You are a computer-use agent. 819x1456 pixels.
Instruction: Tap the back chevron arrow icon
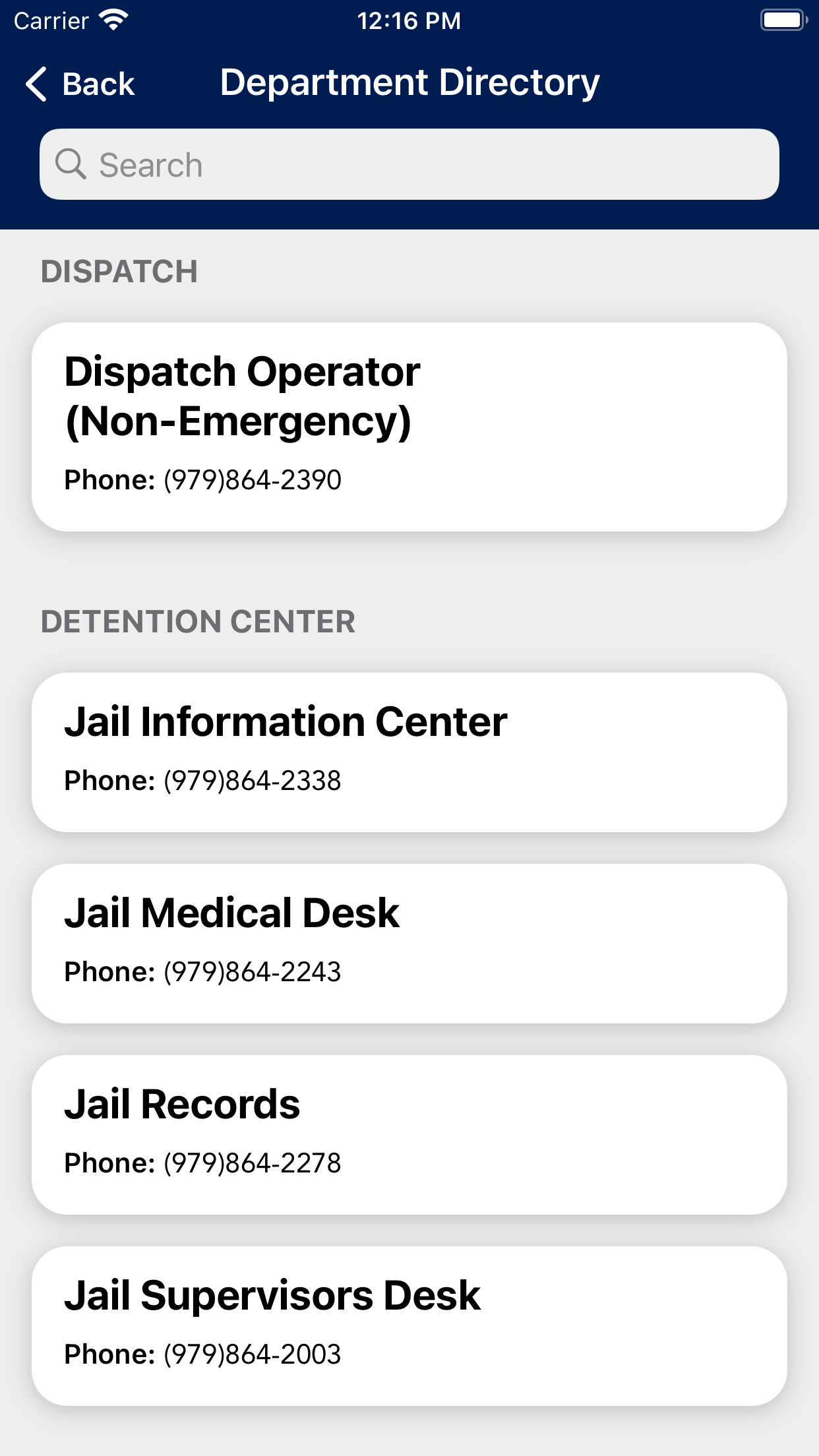pyautogui.click(x=36, y=83)
